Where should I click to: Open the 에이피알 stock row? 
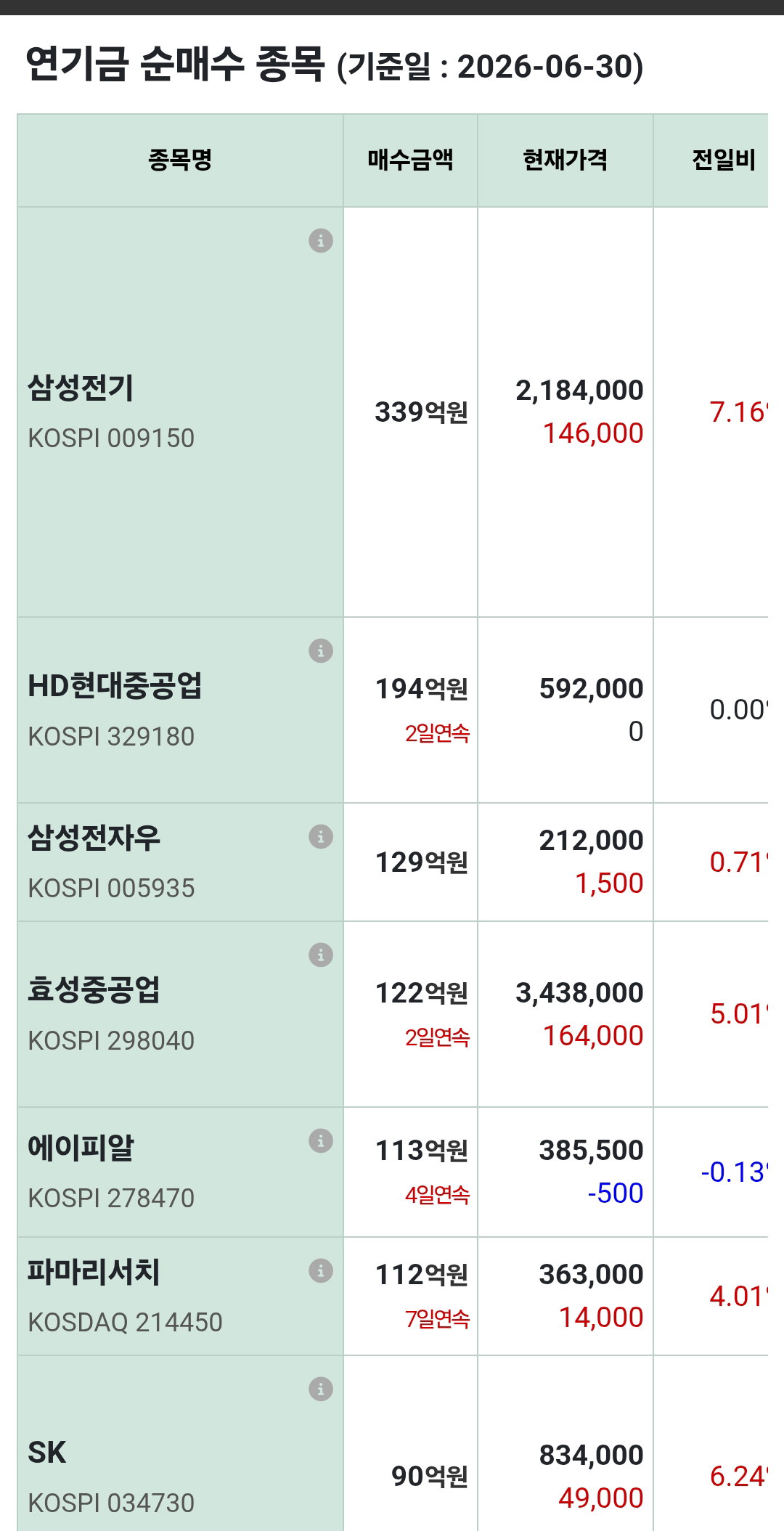click(x=393, y=1172)
